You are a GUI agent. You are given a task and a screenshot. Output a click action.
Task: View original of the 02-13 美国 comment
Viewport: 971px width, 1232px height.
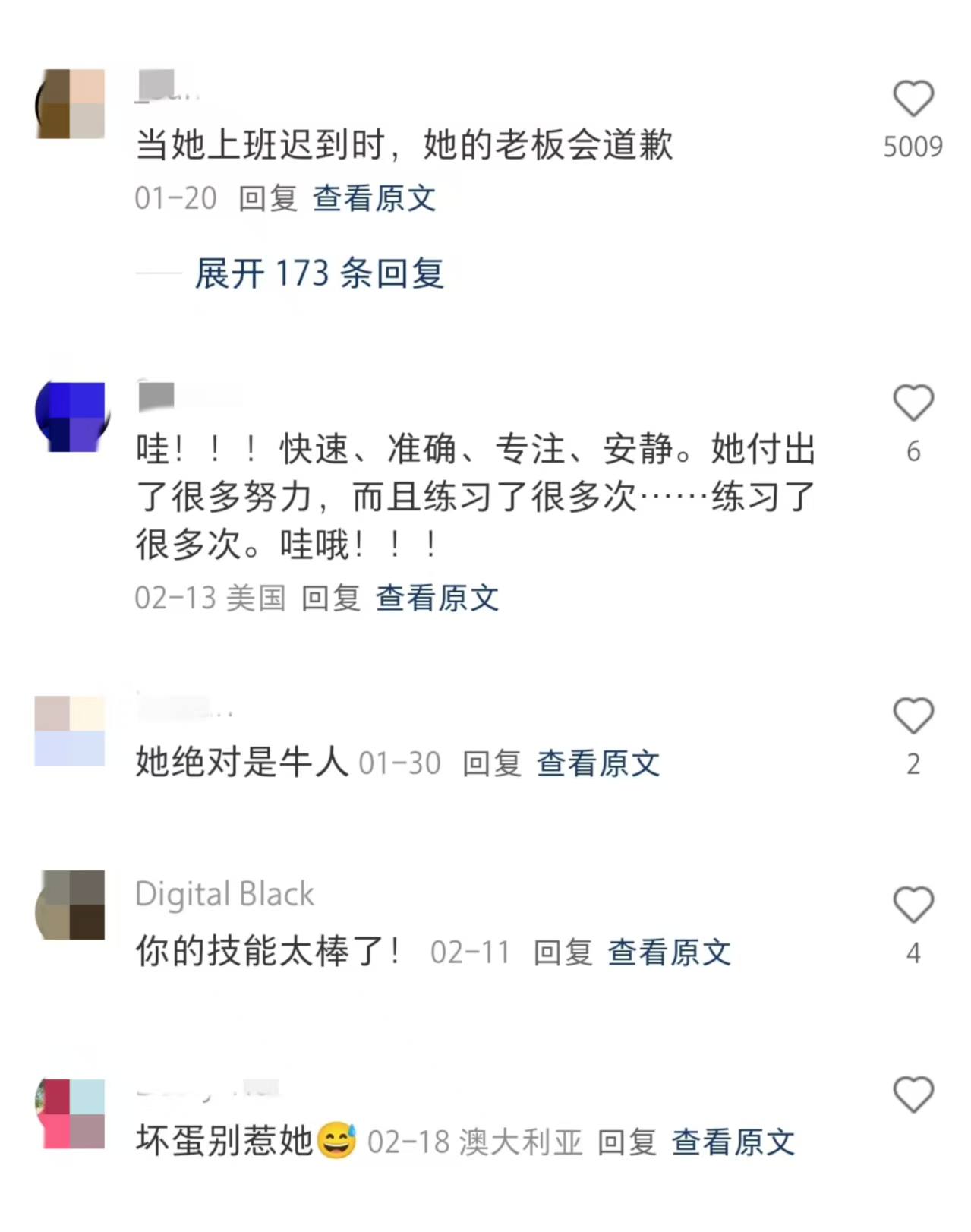coord(437,599)
